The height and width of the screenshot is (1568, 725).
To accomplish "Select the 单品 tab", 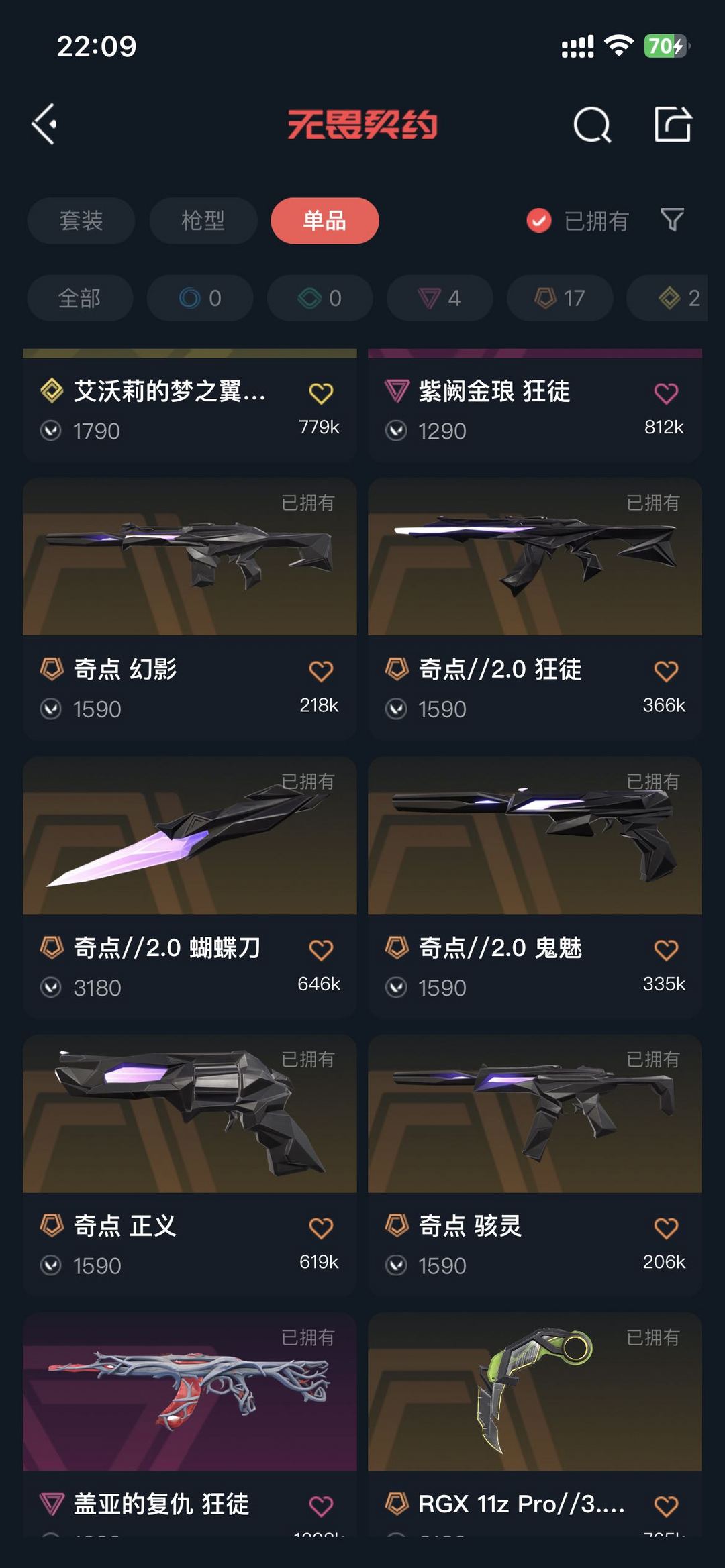I will [325, 221].
